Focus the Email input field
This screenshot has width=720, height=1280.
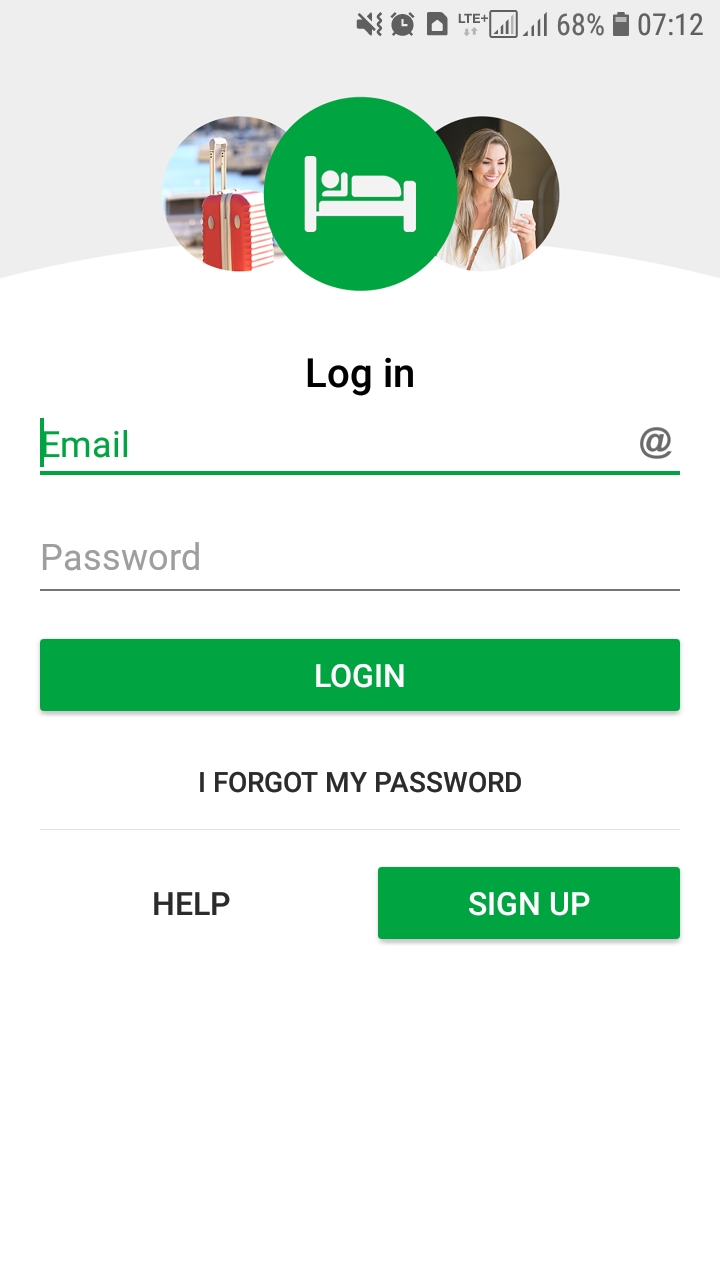coord(360,444)
